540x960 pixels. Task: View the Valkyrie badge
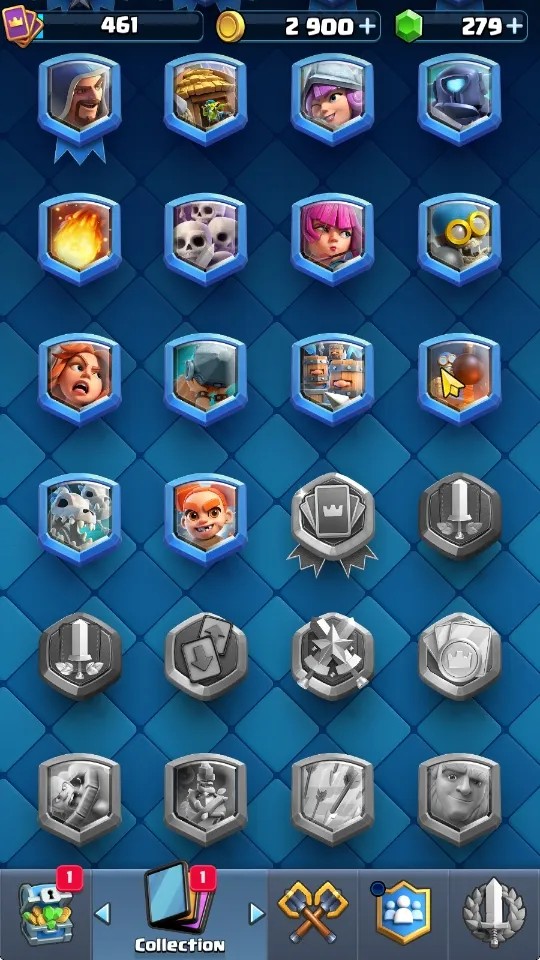tap(80, 380)
